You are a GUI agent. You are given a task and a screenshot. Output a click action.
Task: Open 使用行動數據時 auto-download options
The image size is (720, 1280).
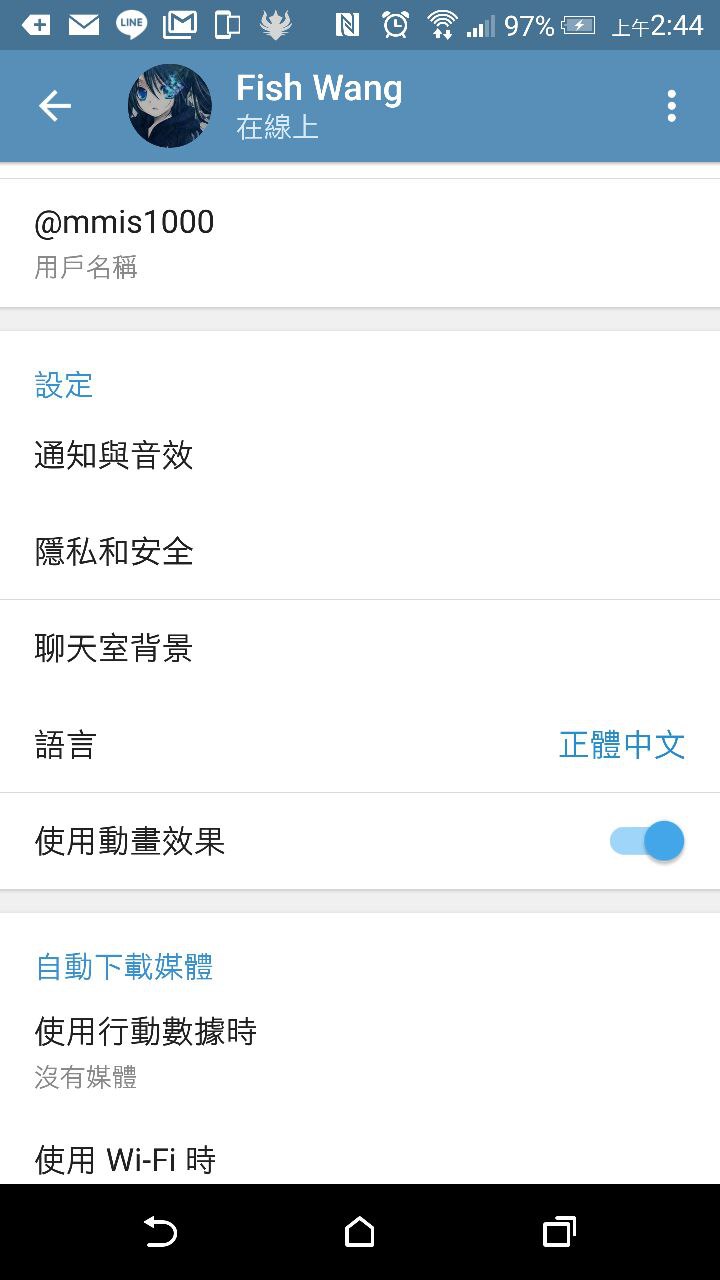(x=360, y=1050)
